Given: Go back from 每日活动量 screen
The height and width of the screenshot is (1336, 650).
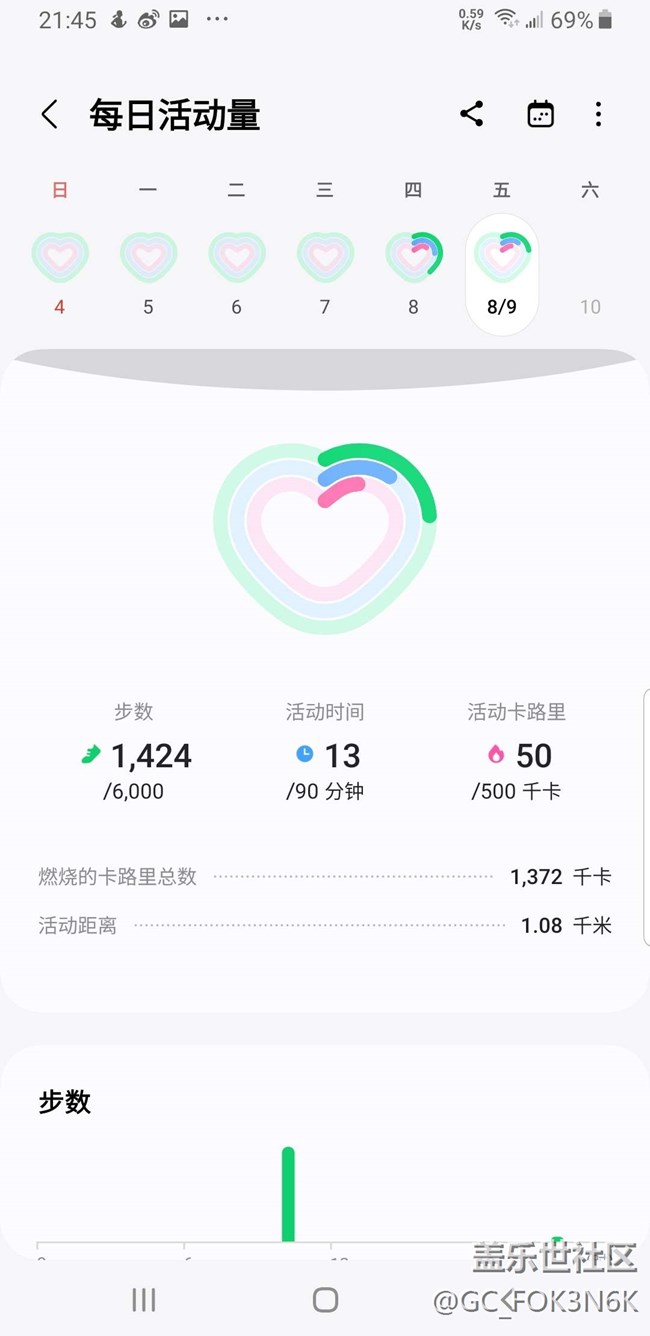Looking at the screenshot, I should click(49, 114).
